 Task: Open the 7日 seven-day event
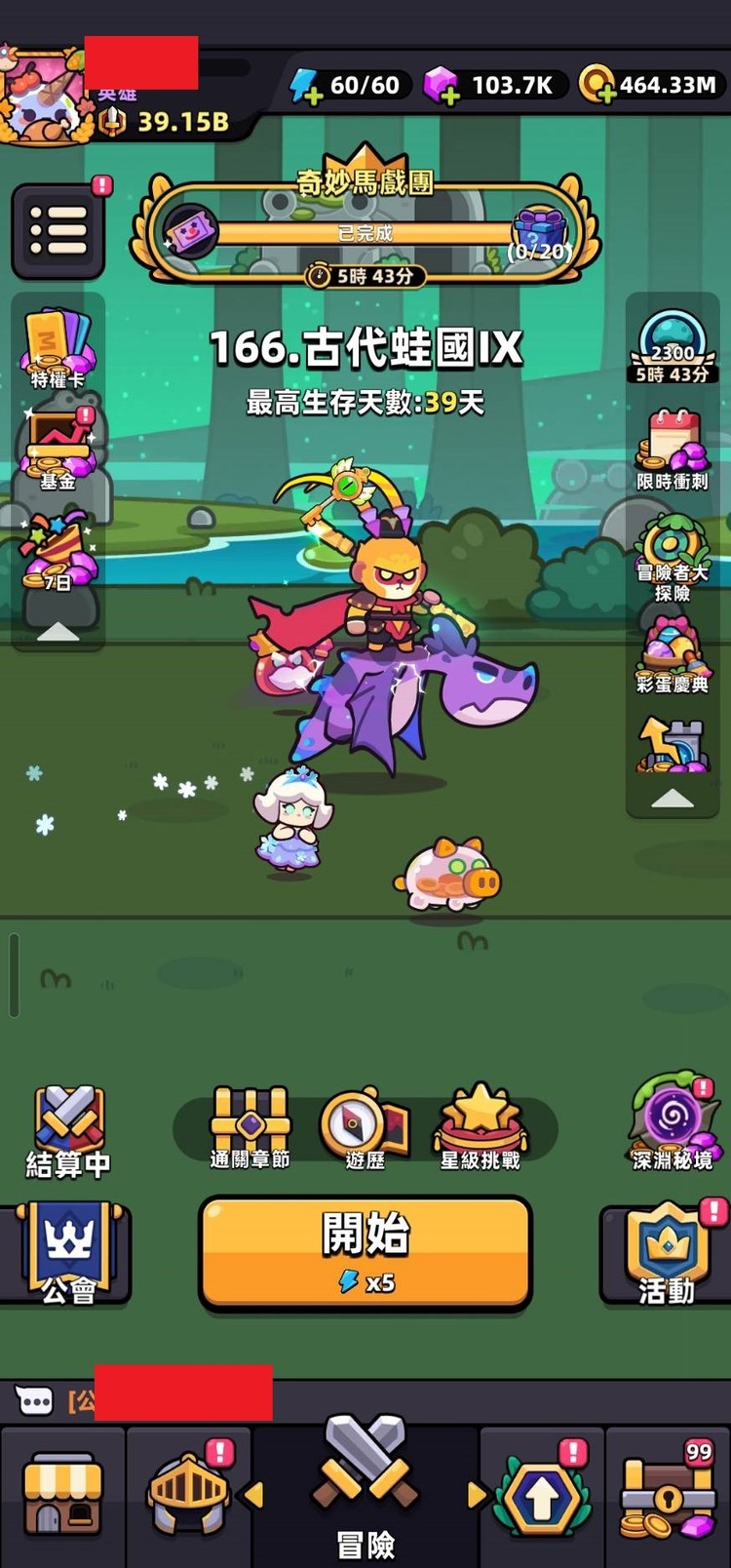click(58, 552)
